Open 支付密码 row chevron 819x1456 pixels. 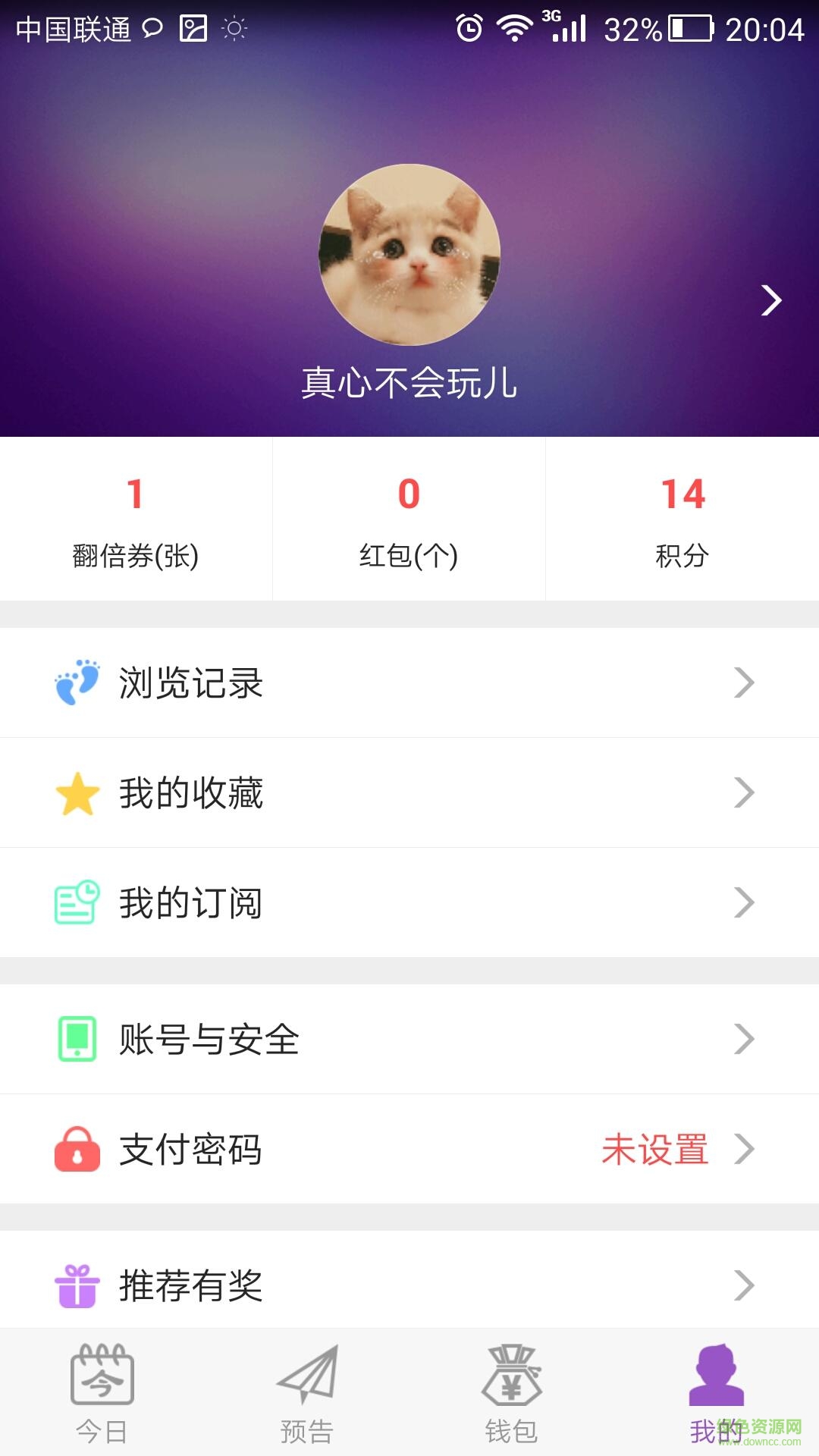745,1150
